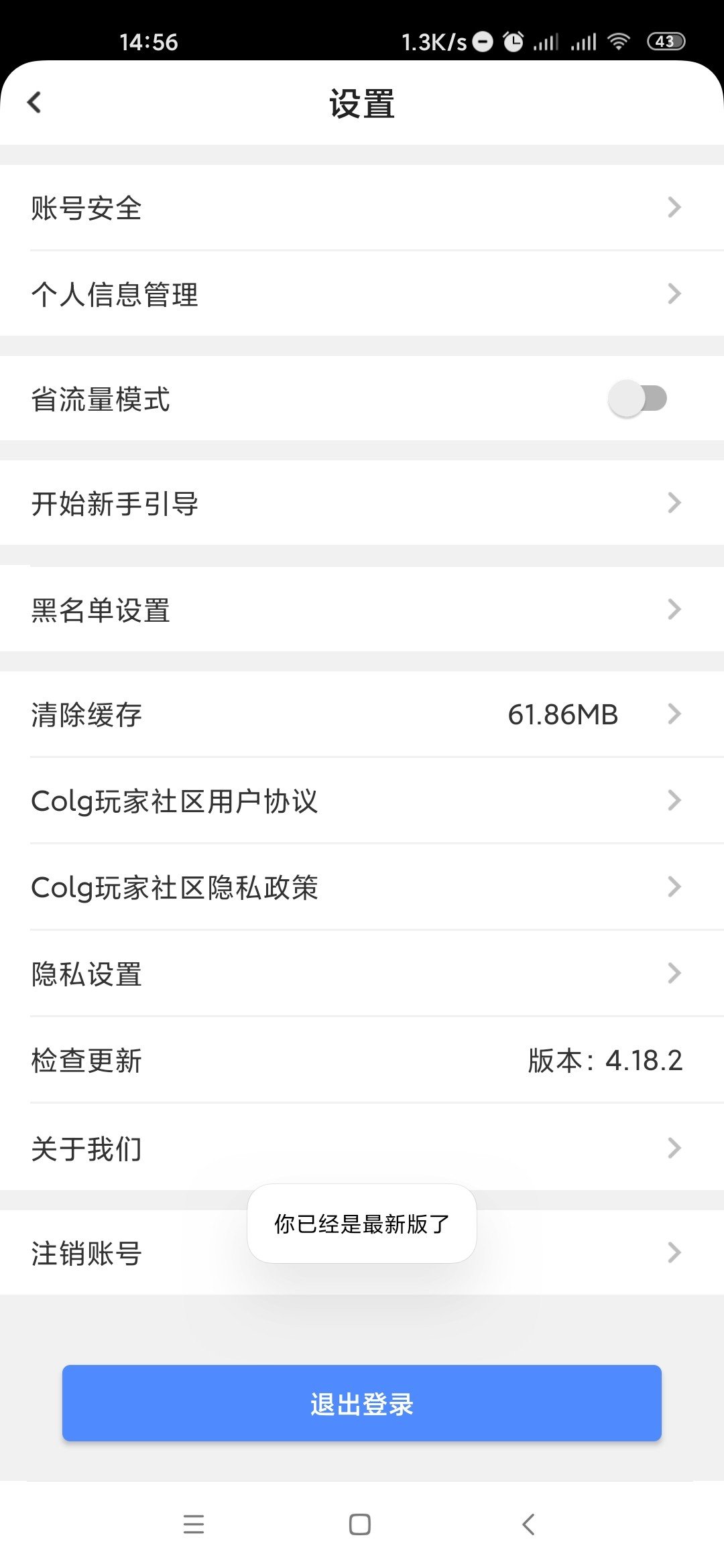Go back from the 设置 page
Image resolution: width=724 pixels, height=1568 pixels.
34,103
